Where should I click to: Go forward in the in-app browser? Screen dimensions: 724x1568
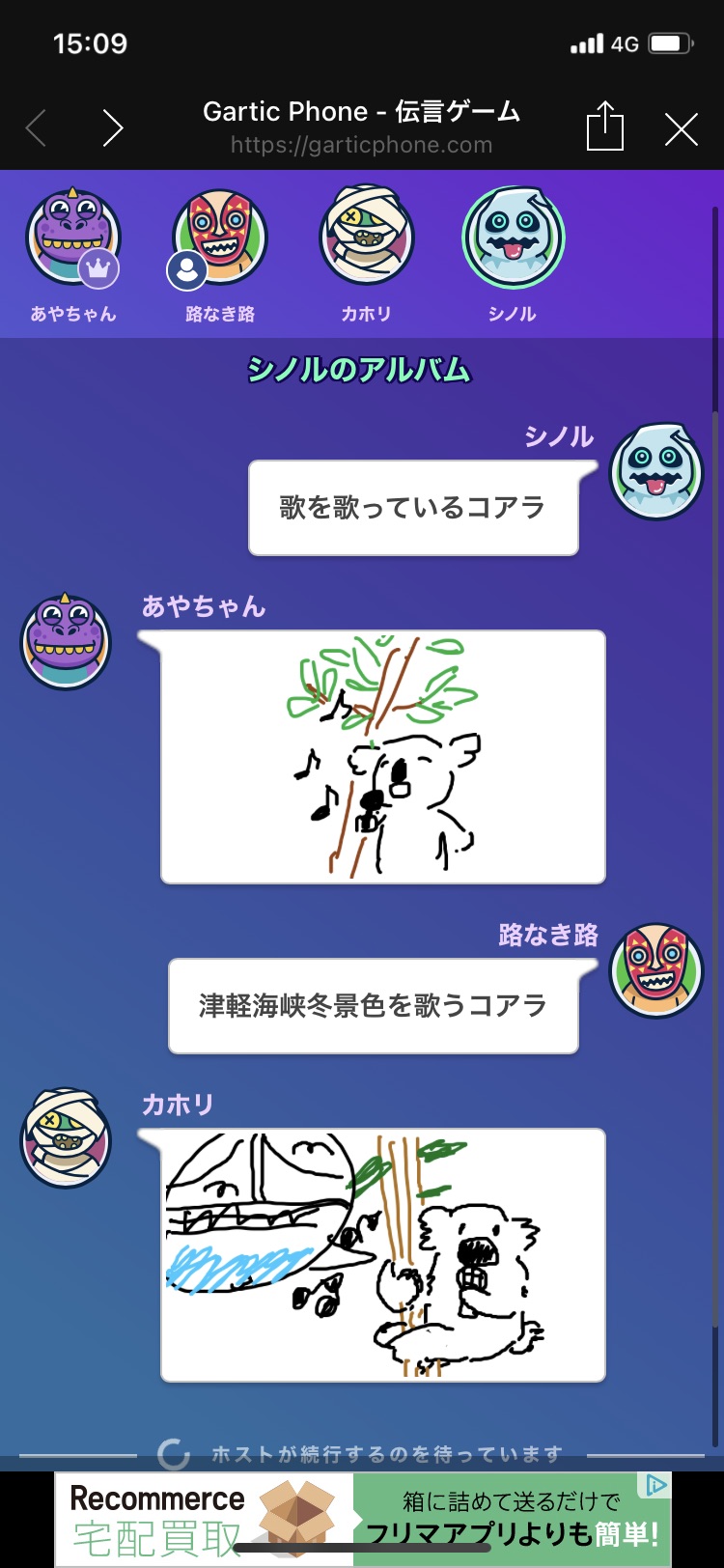tap(113, 127)
